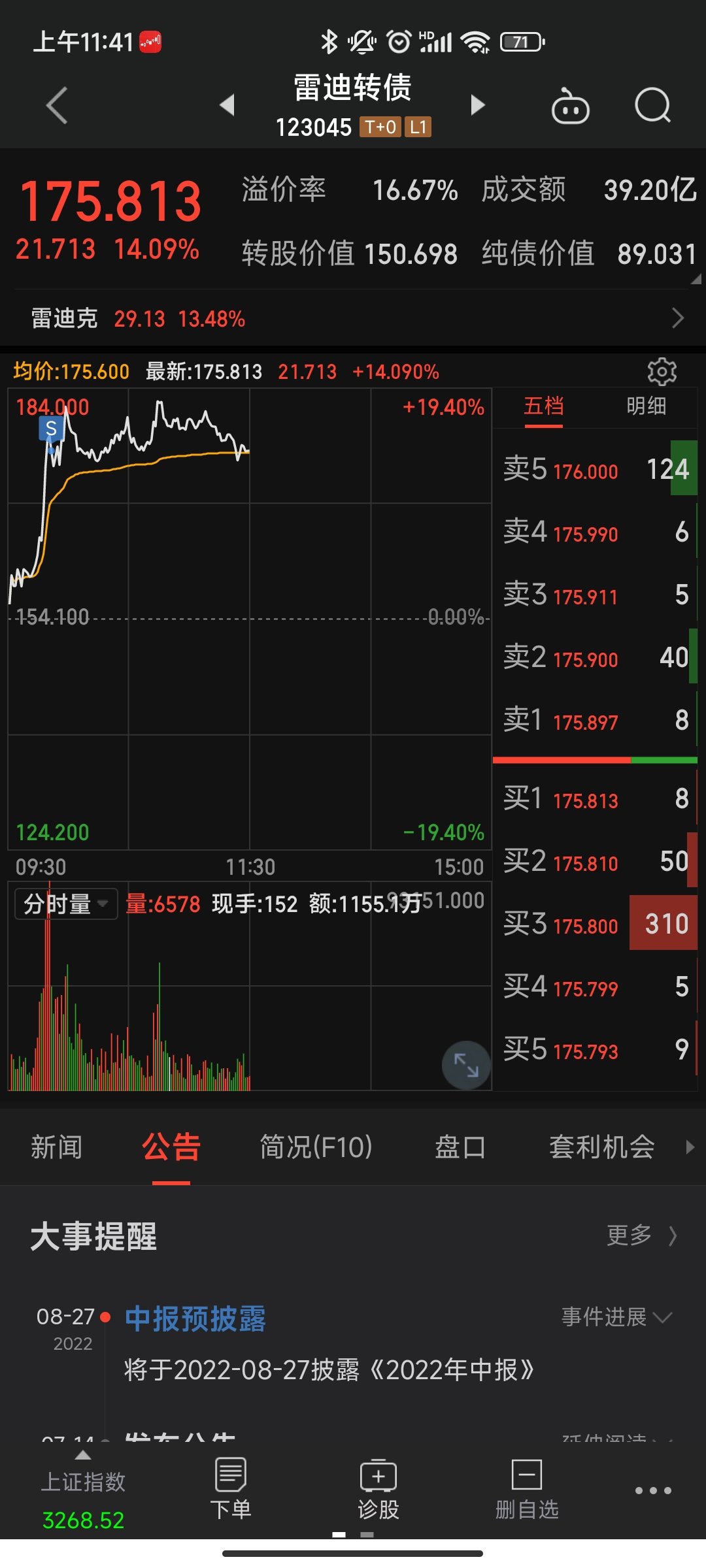706x1568 pixels.
Task: Open the 分时量 indicator dropdown
Action: tap(65, 904)
